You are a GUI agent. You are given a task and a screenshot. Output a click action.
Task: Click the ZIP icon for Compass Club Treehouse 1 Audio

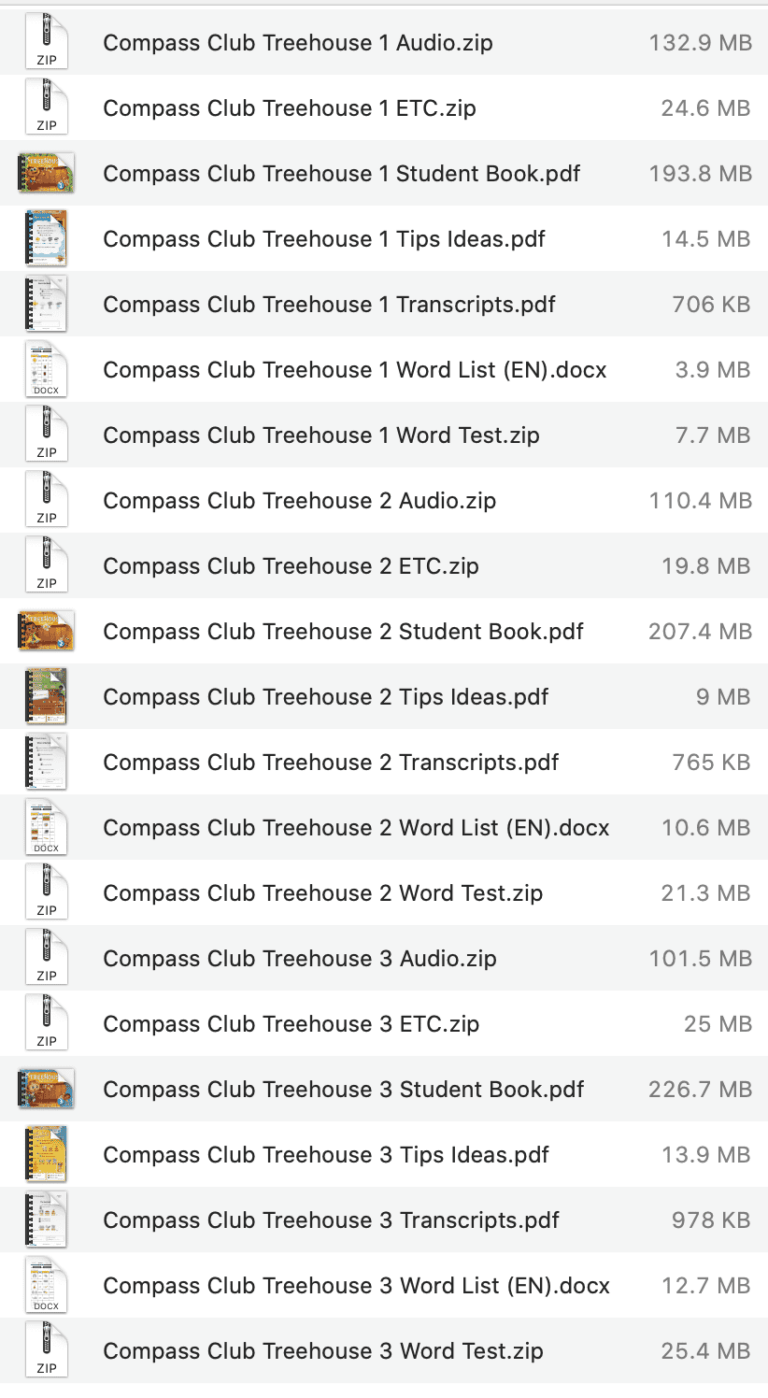click(x=46, y=42)
